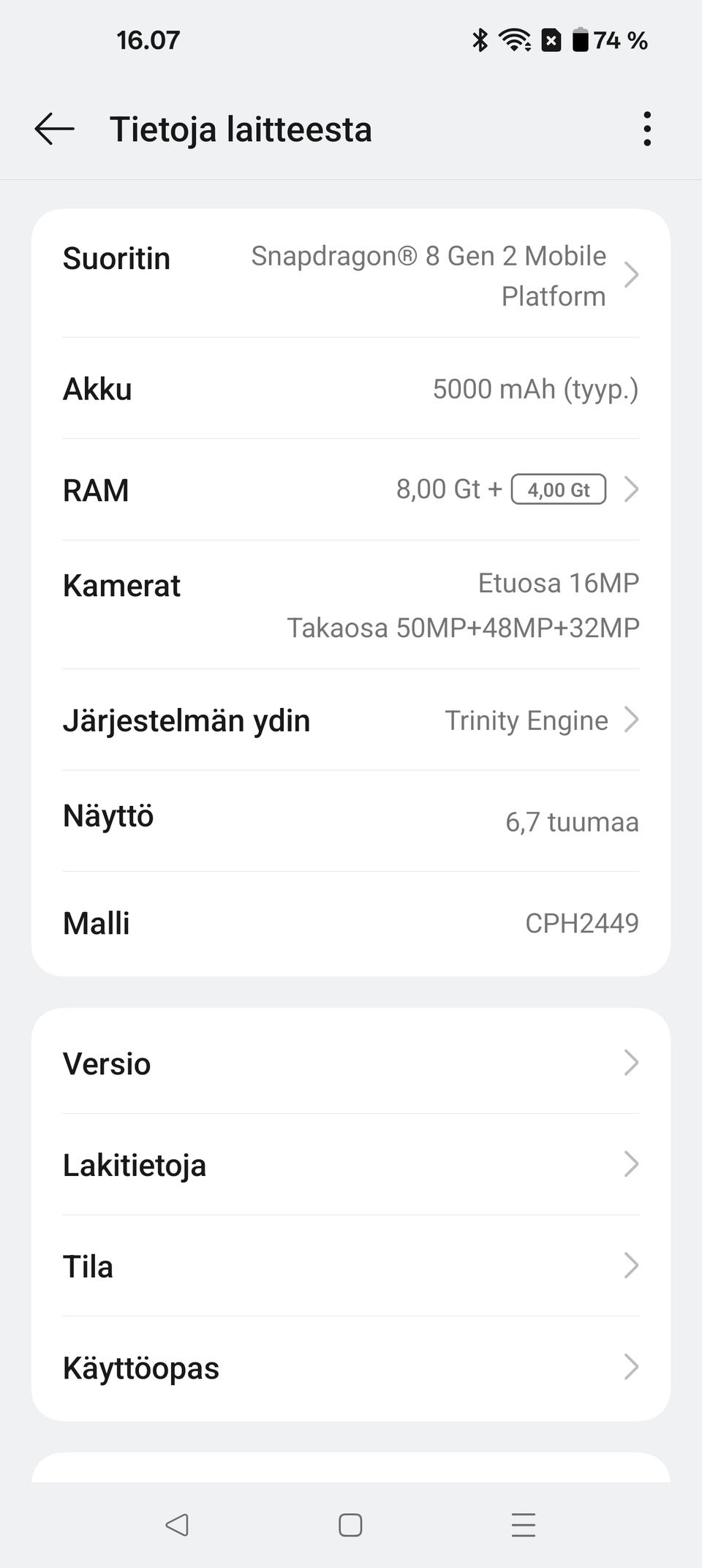Open recent apps from navigation bar
This screenshot has width=702, height=1568.
(524, 1525)
